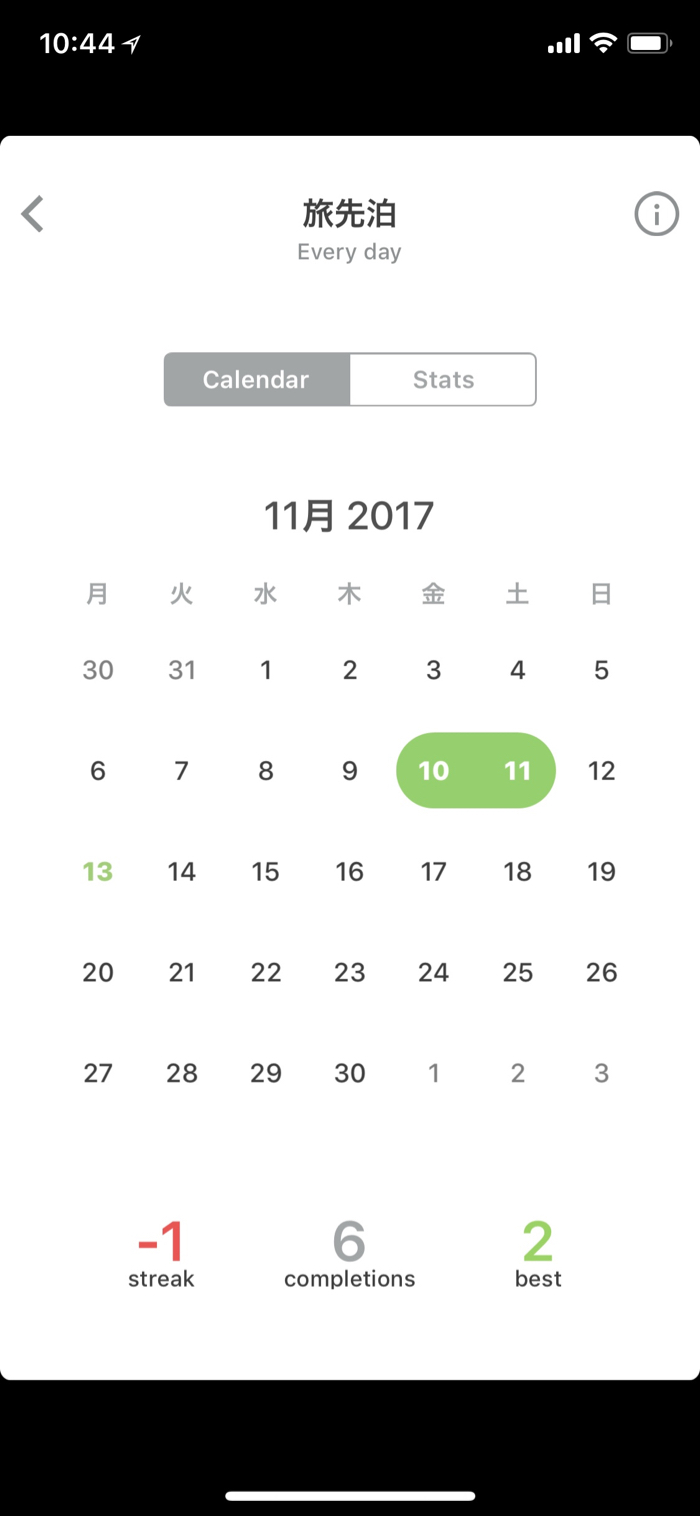Switch to the Stats tab
The image size is (700, 1516).
tap(443, 380)
